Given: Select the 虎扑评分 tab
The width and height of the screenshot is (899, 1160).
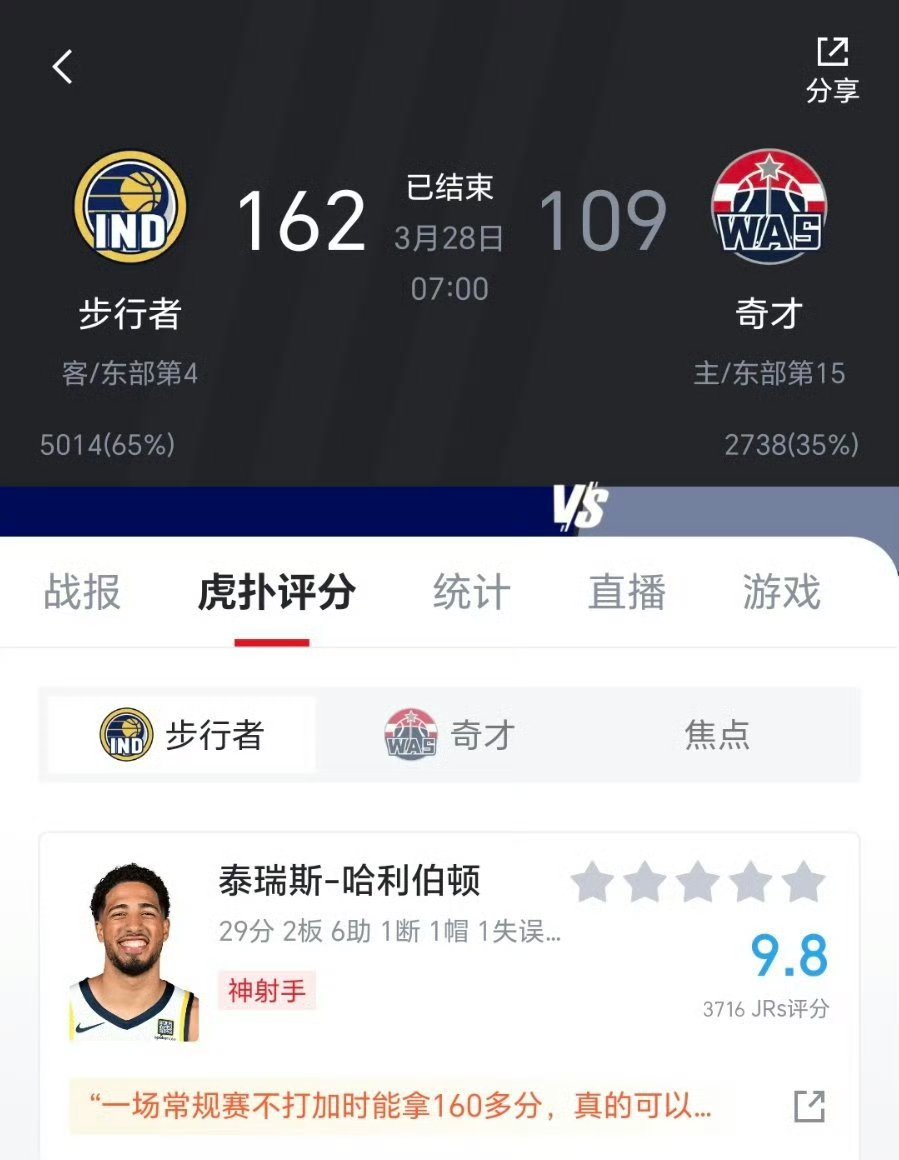Looking at the screenshot, I should click(x=276, y=592).
